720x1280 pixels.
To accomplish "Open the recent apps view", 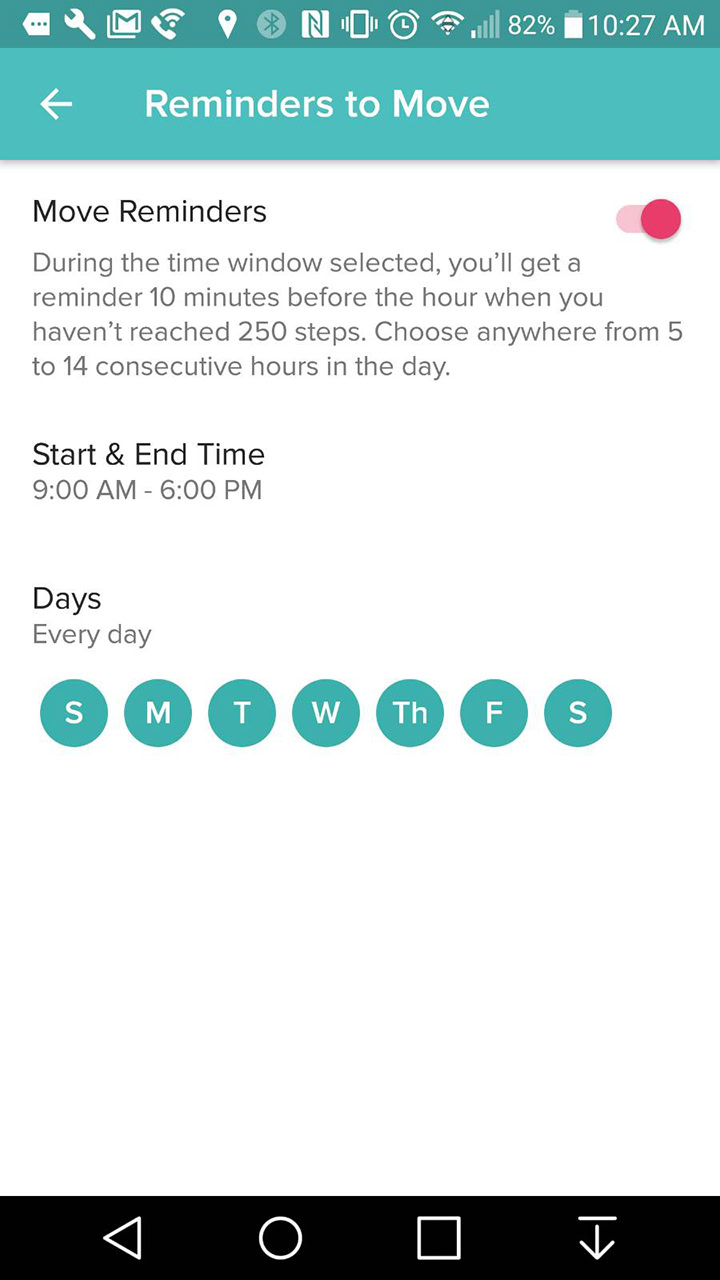I will coord(439,1238).
